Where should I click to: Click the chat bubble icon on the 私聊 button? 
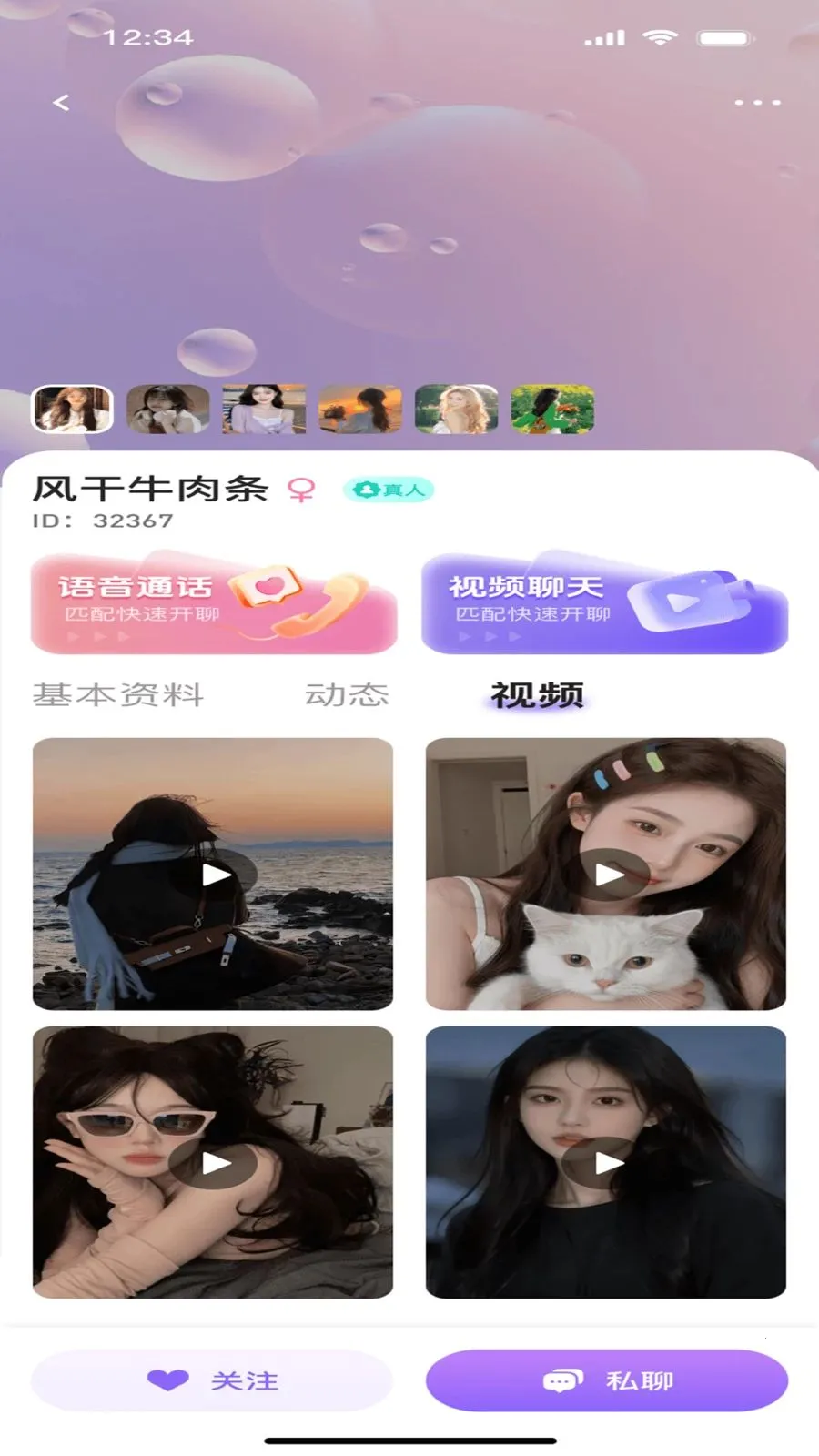pos(561,1380)
